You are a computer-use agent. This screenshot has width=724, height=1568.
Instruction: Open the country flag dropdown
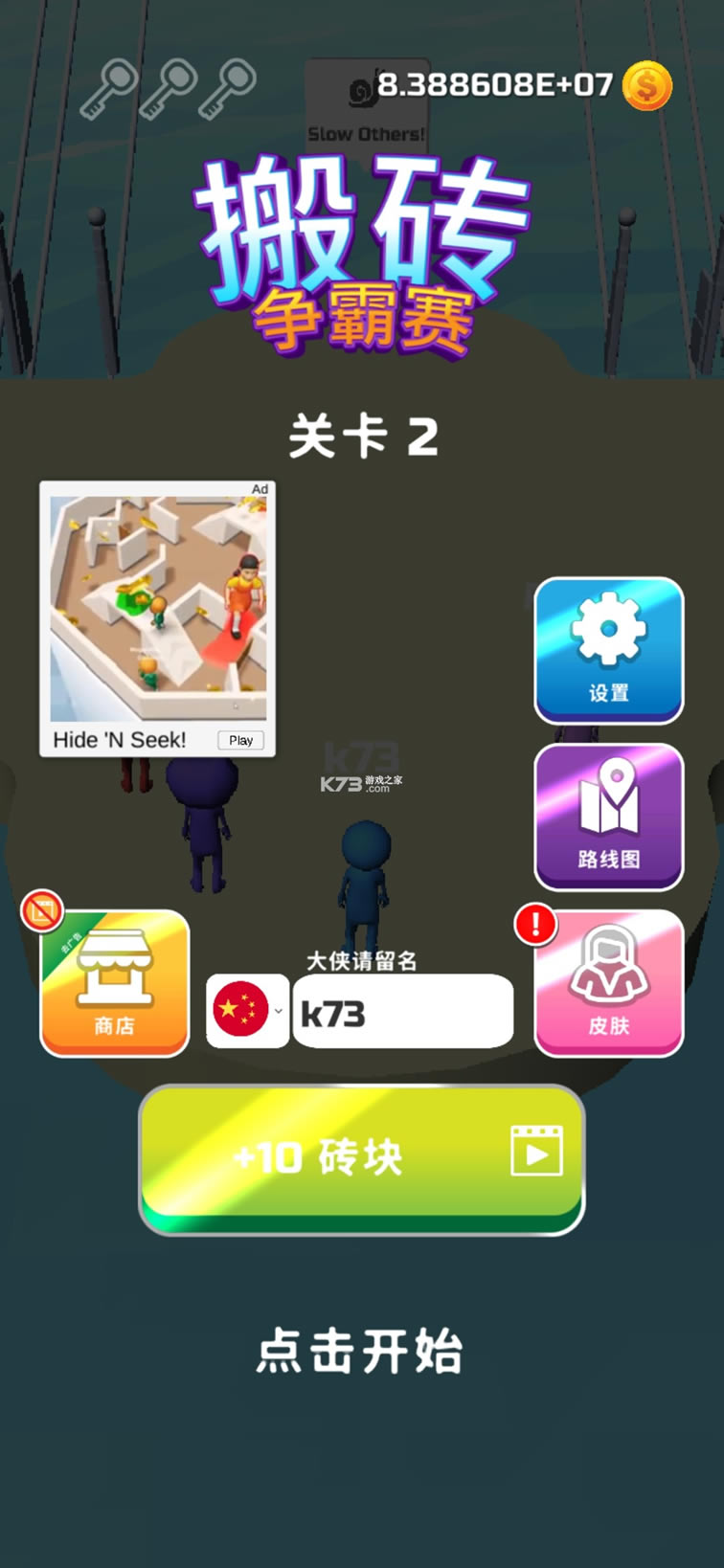click(247, 1011)
